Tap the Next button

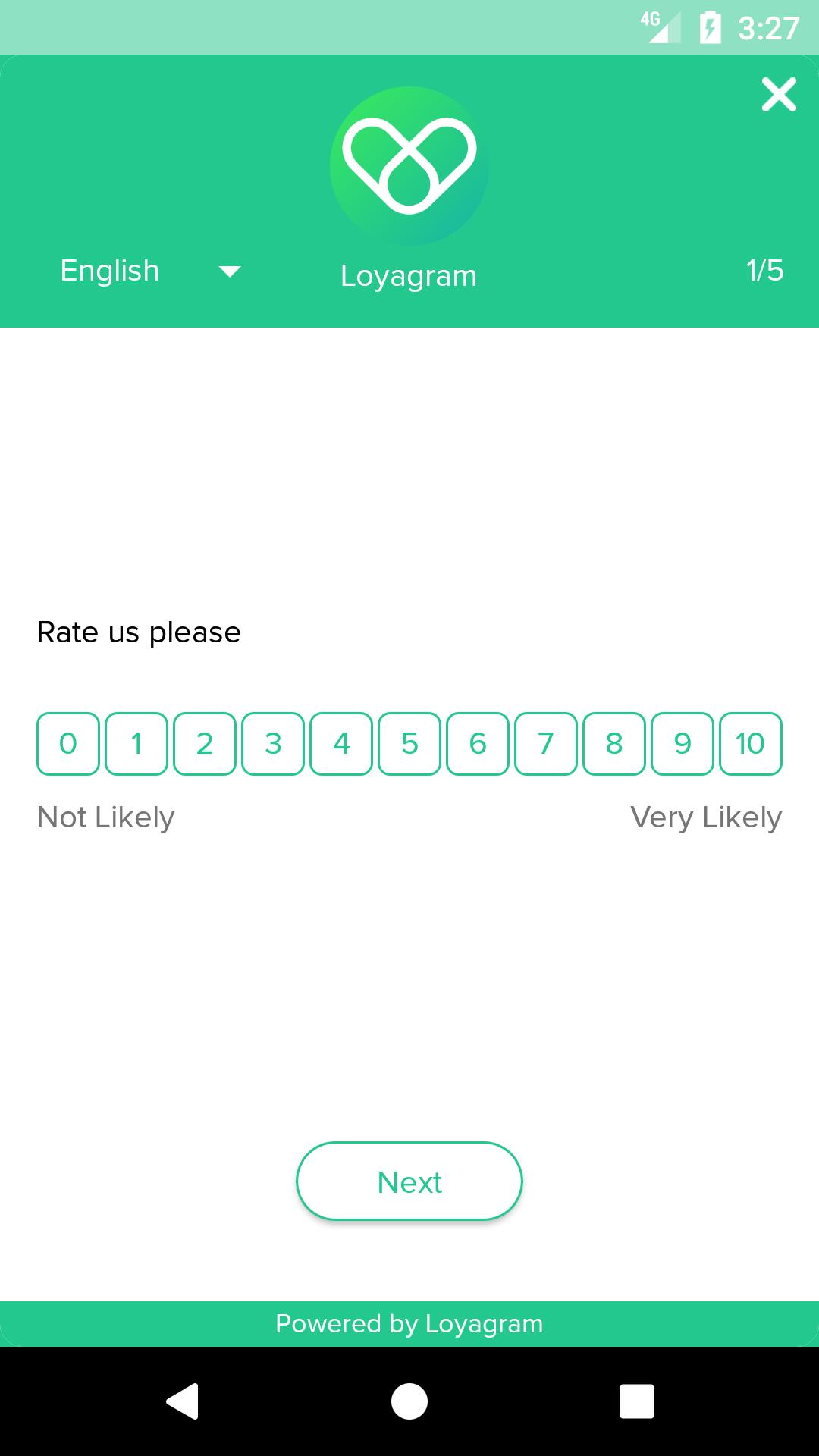tap(409, 1181)
